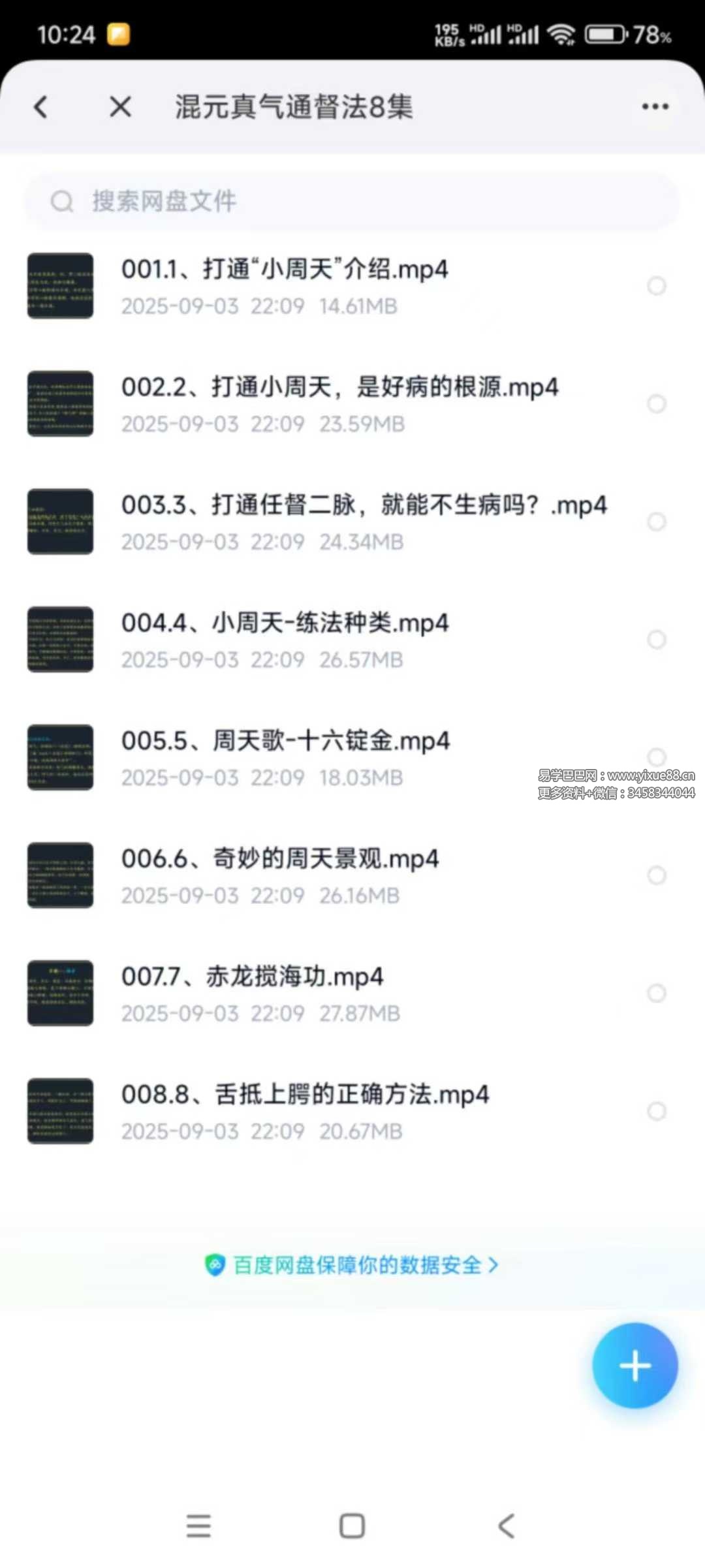This screenshot has width=705, height=1568.
Task: Open video 005.5、周天歌-十六锭金.mp4
Action: [285, 742]
